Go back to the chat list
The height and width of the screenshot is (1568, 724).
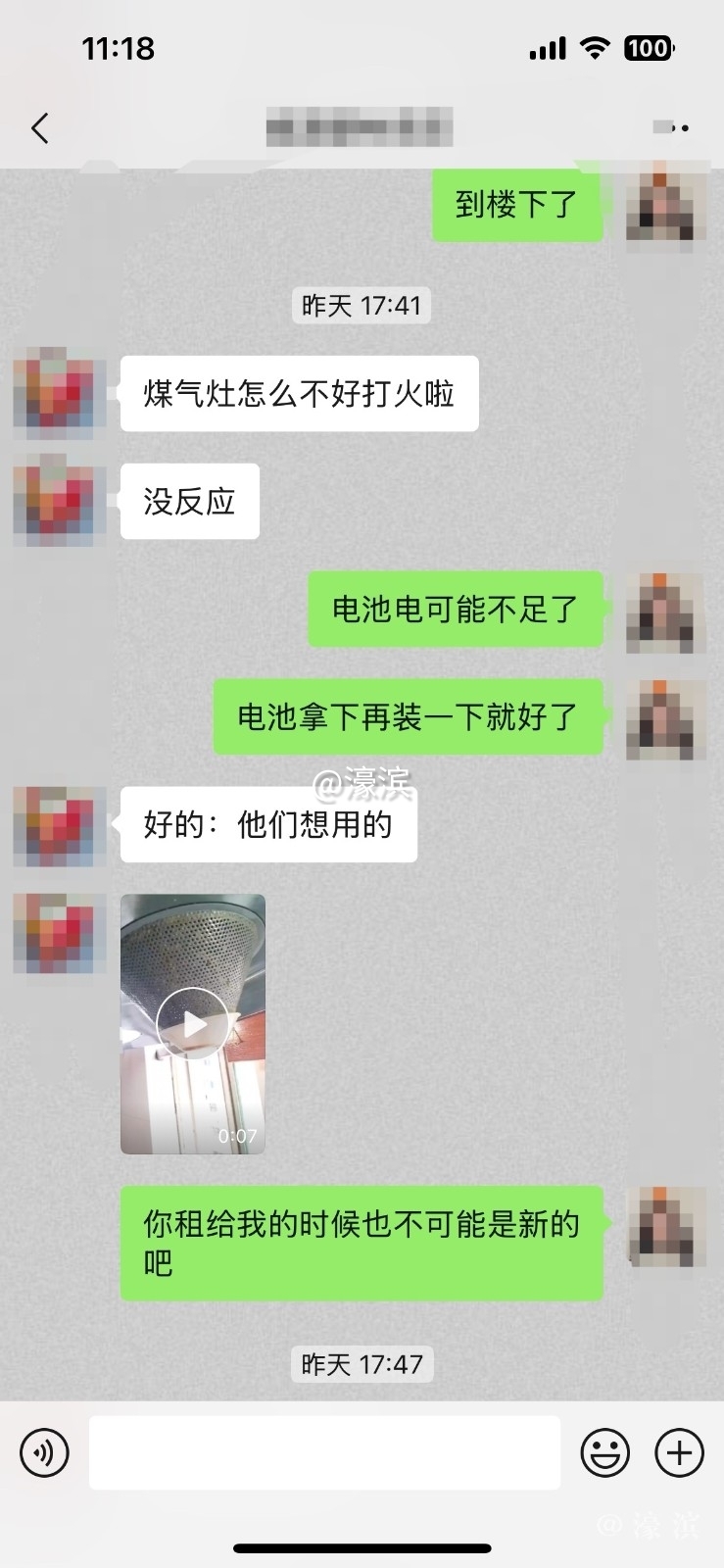click(40, 128)
